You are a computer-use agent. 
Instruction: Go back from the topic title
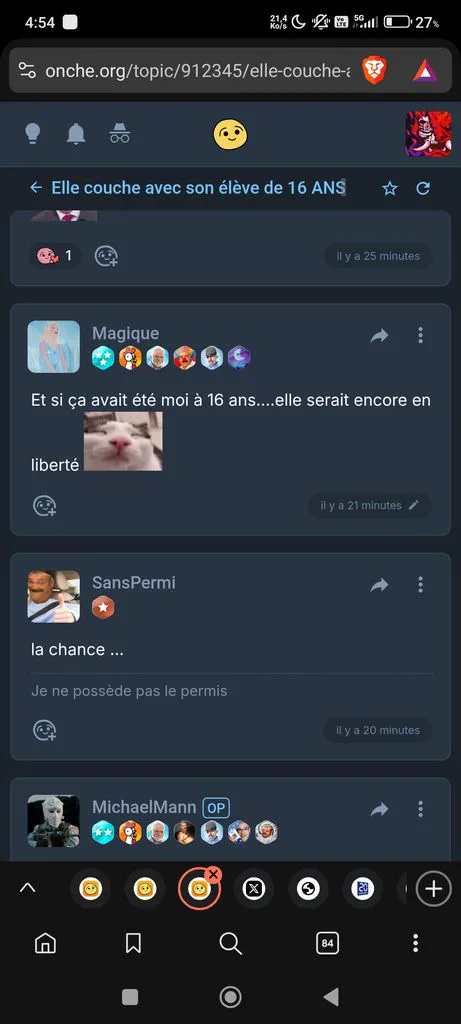pos(36,188)
